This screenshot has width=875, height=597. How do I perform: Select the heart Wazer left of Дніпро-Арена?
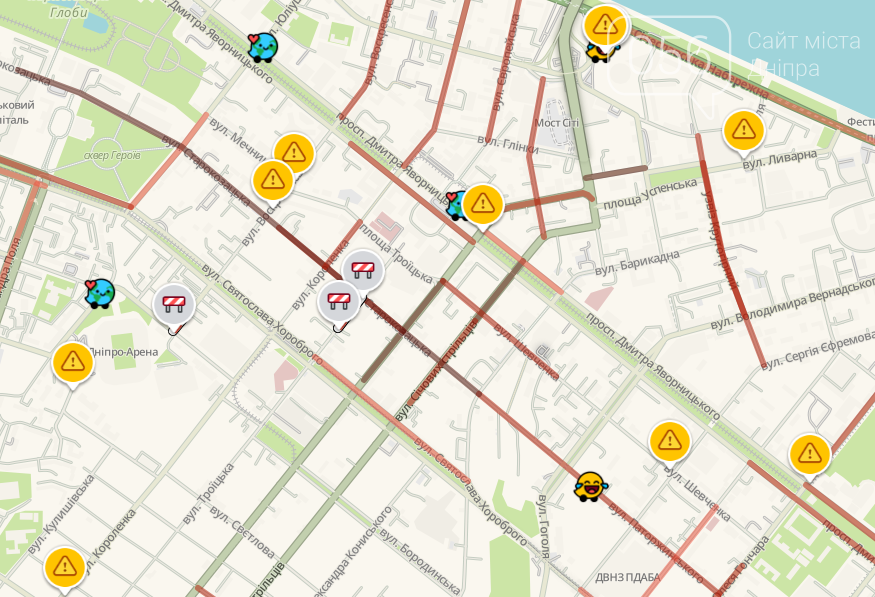(x=99, y=292)
